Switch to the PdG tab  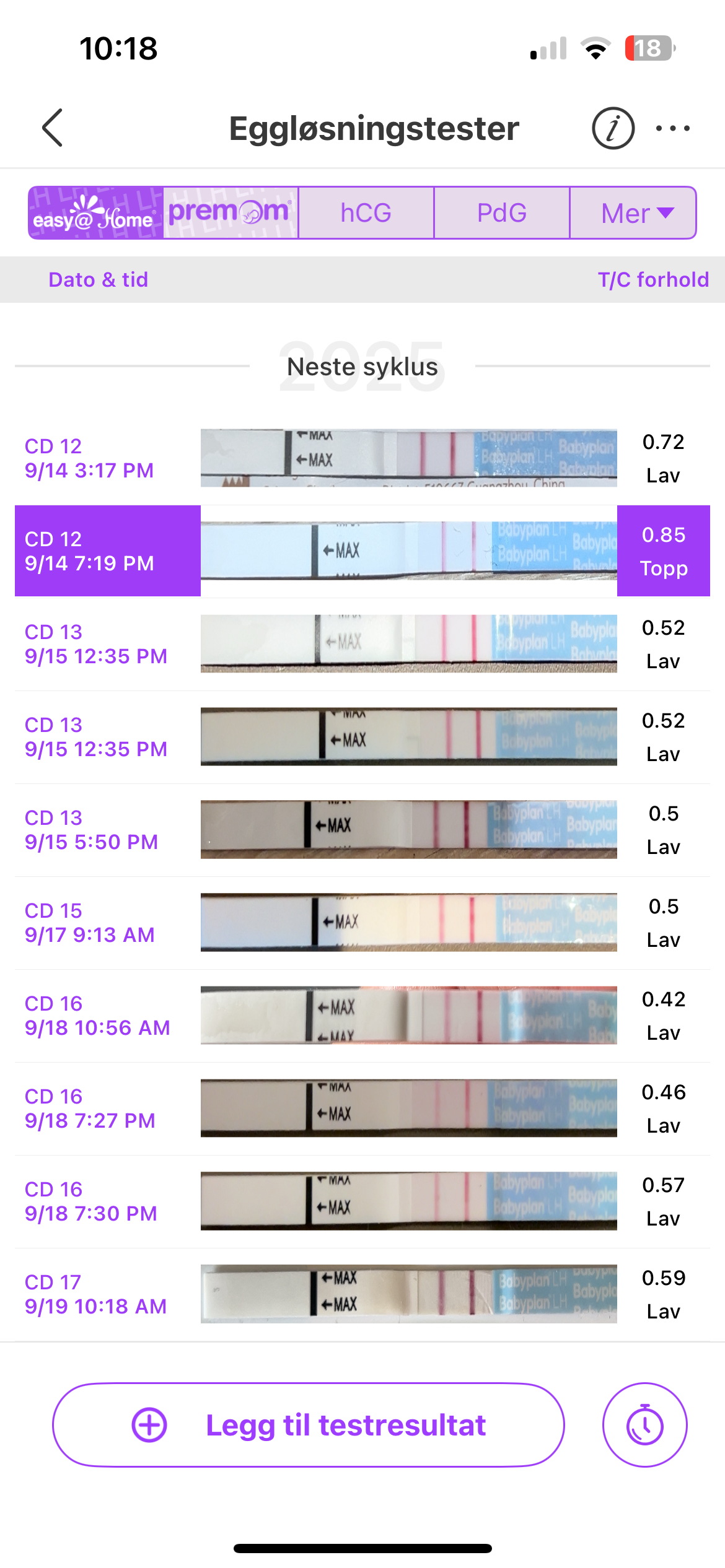point(501,212)
